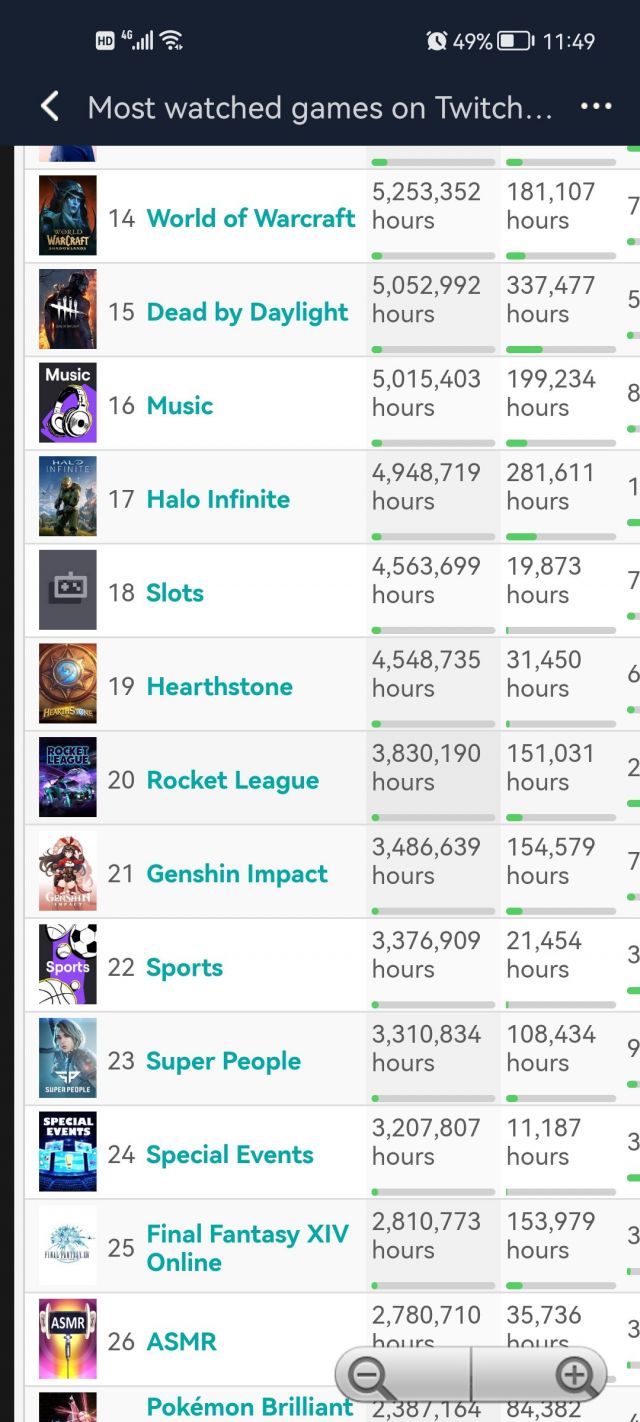The image size is (640, 1422).
Task: View the Genshin Impact page
Action: pyautogui.click(x=237, y=874)
